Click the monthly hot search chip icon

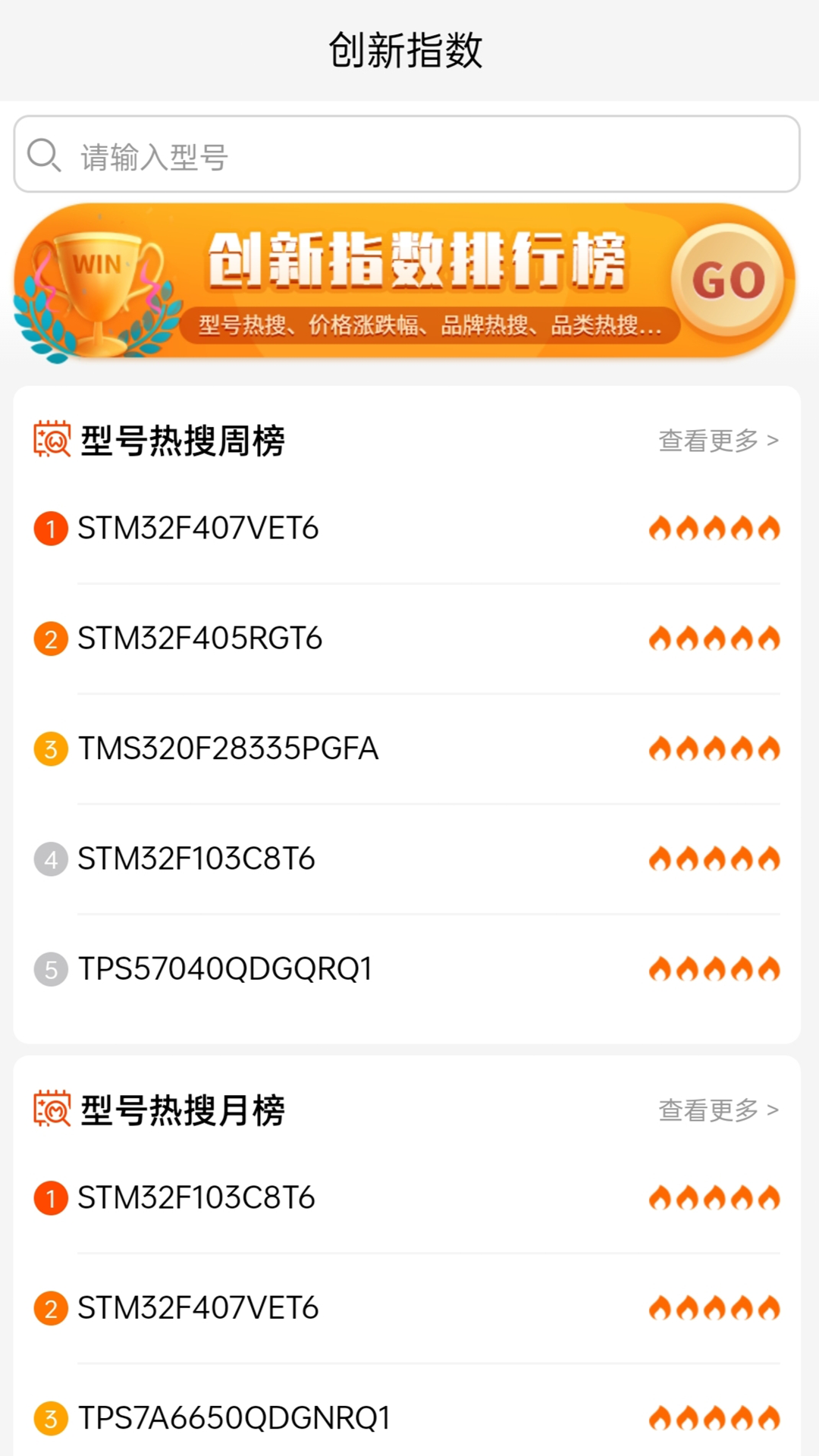pyautogui.click(x=50, y=1109)
